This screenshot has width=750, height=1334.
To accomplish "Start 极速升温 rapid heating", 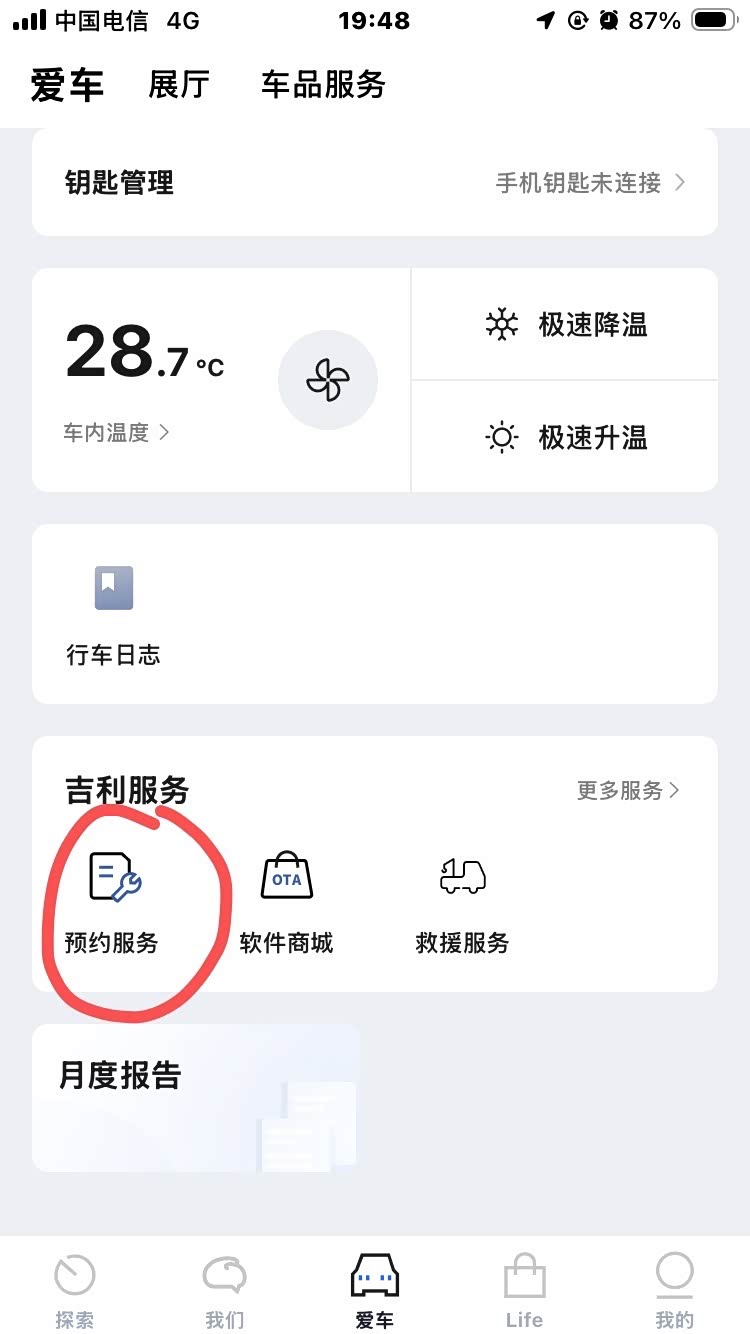I will pyautogui.click(x=565, y=437).
